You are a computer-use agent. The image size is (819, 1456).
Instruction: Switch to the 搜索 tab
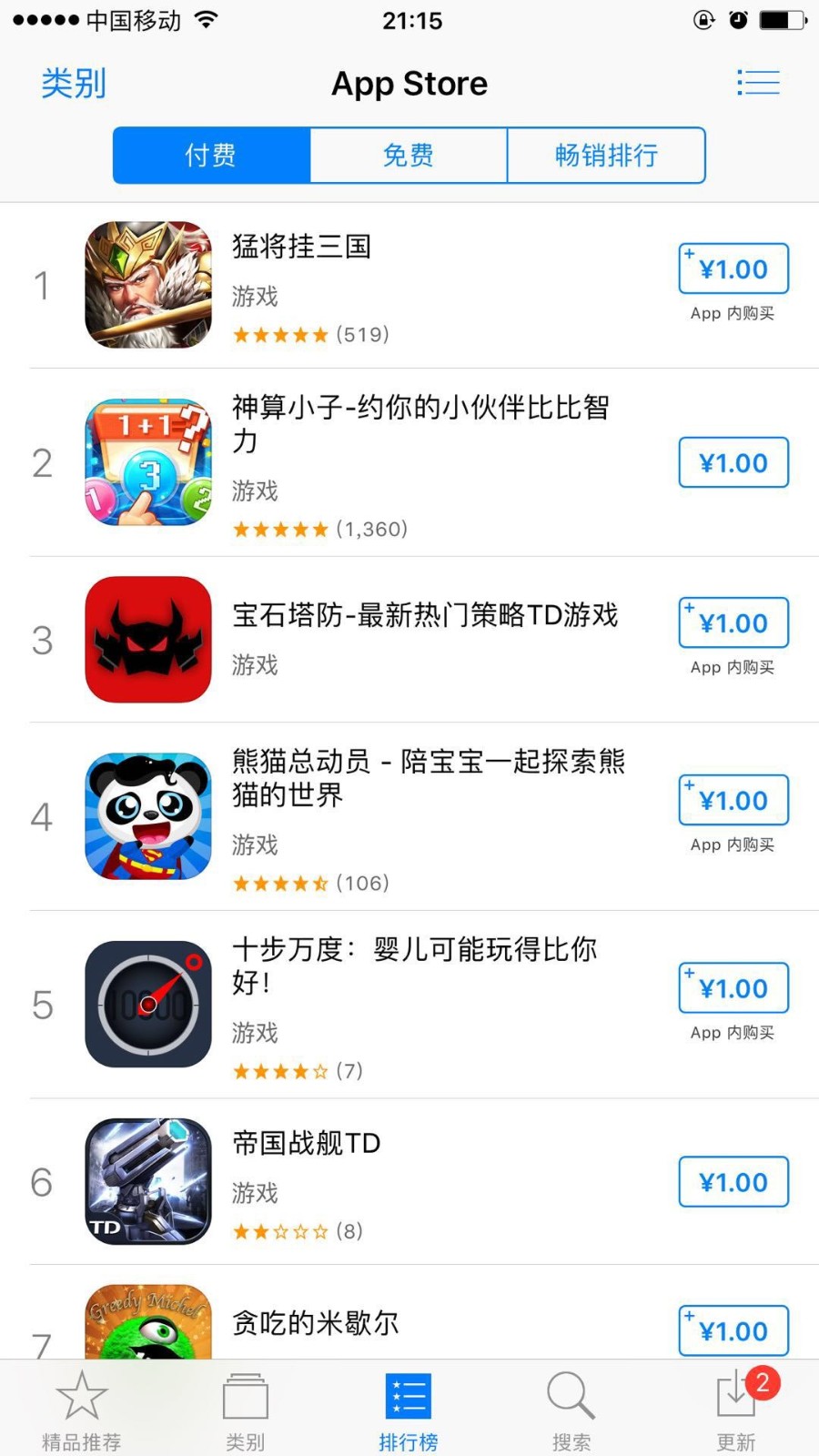(x=571, y=1409)
